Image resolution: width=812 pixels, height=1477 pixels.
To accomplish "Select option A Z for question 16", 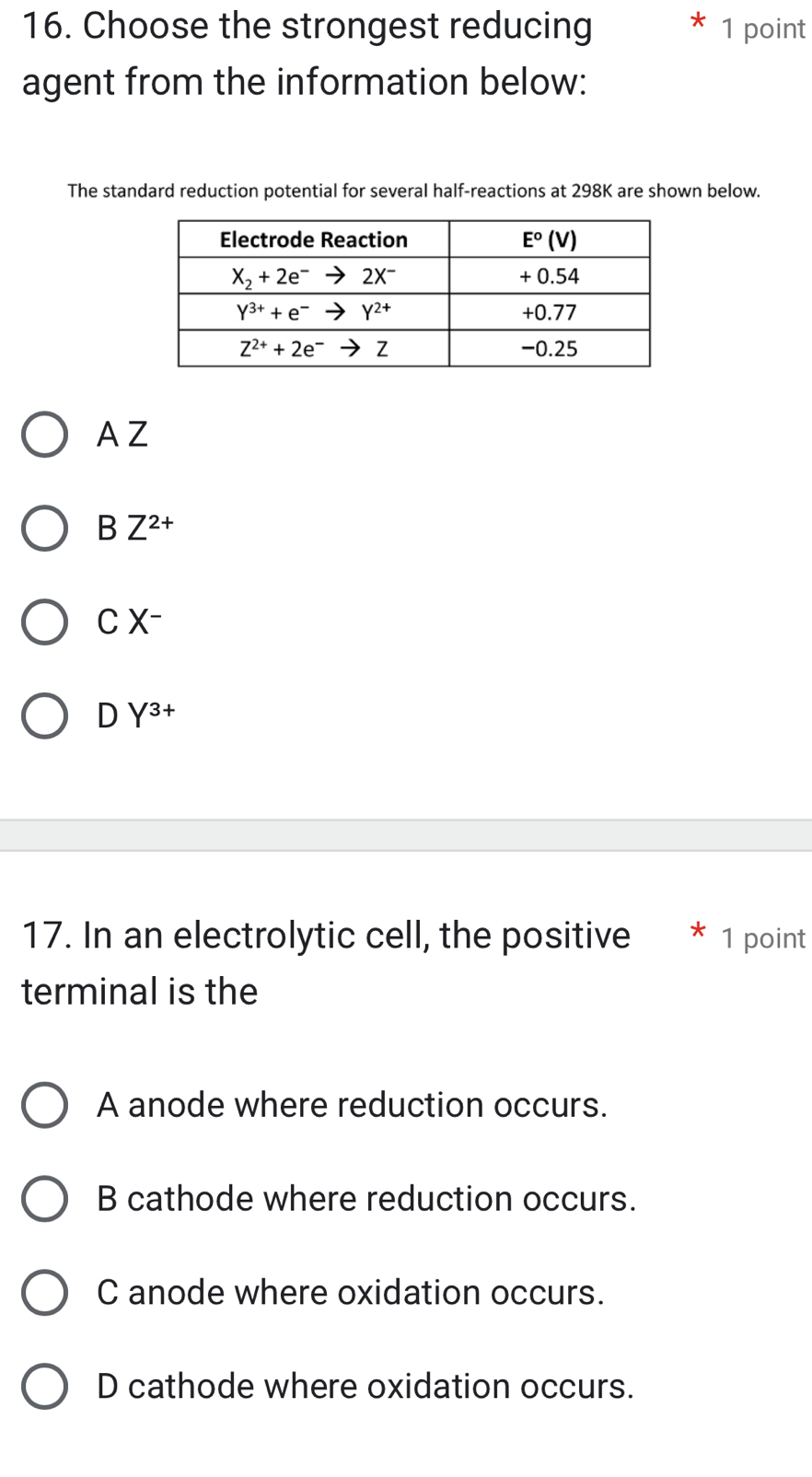I will [44, 435].
